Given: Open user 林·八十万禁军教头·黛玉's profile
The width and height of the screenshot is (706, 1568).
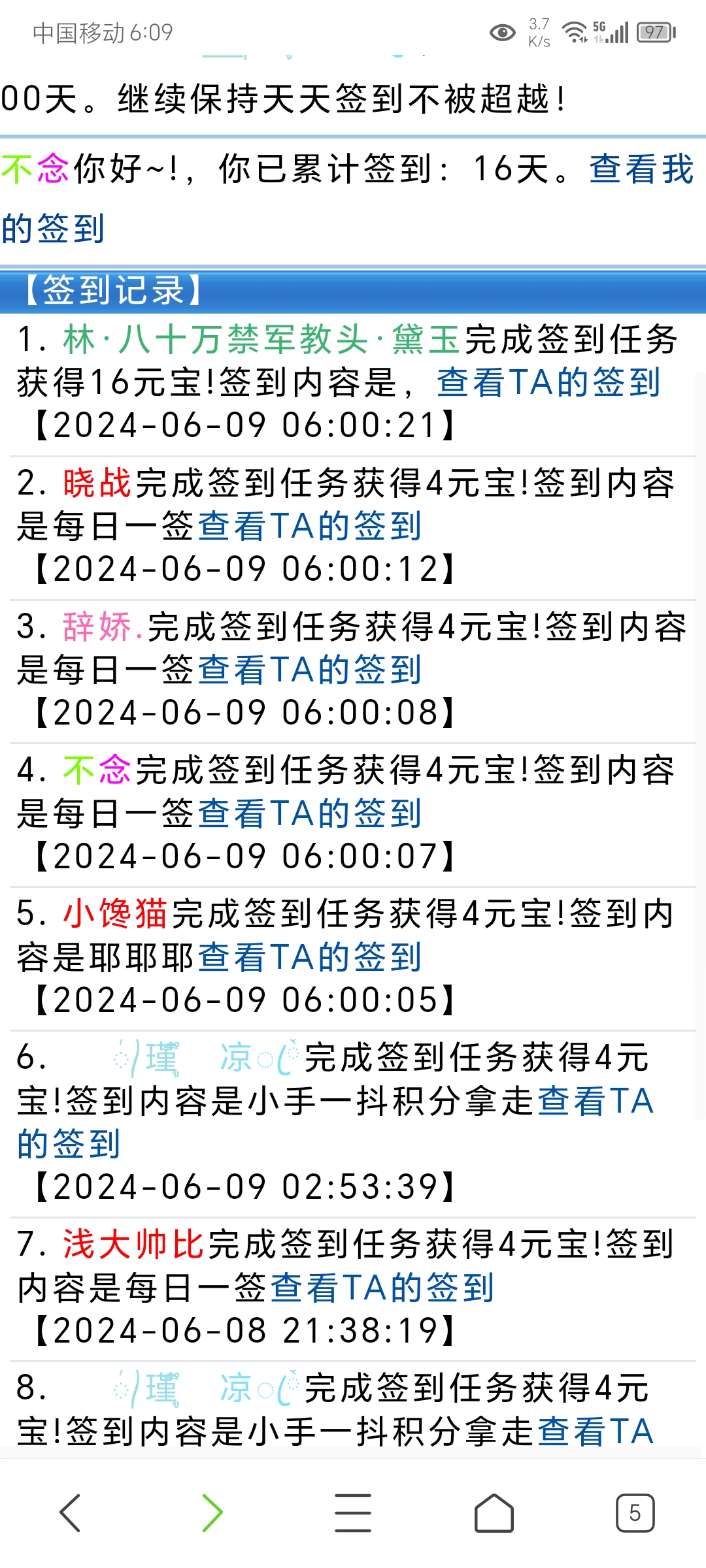Looking at the screenshot, I should coord(261,340).
